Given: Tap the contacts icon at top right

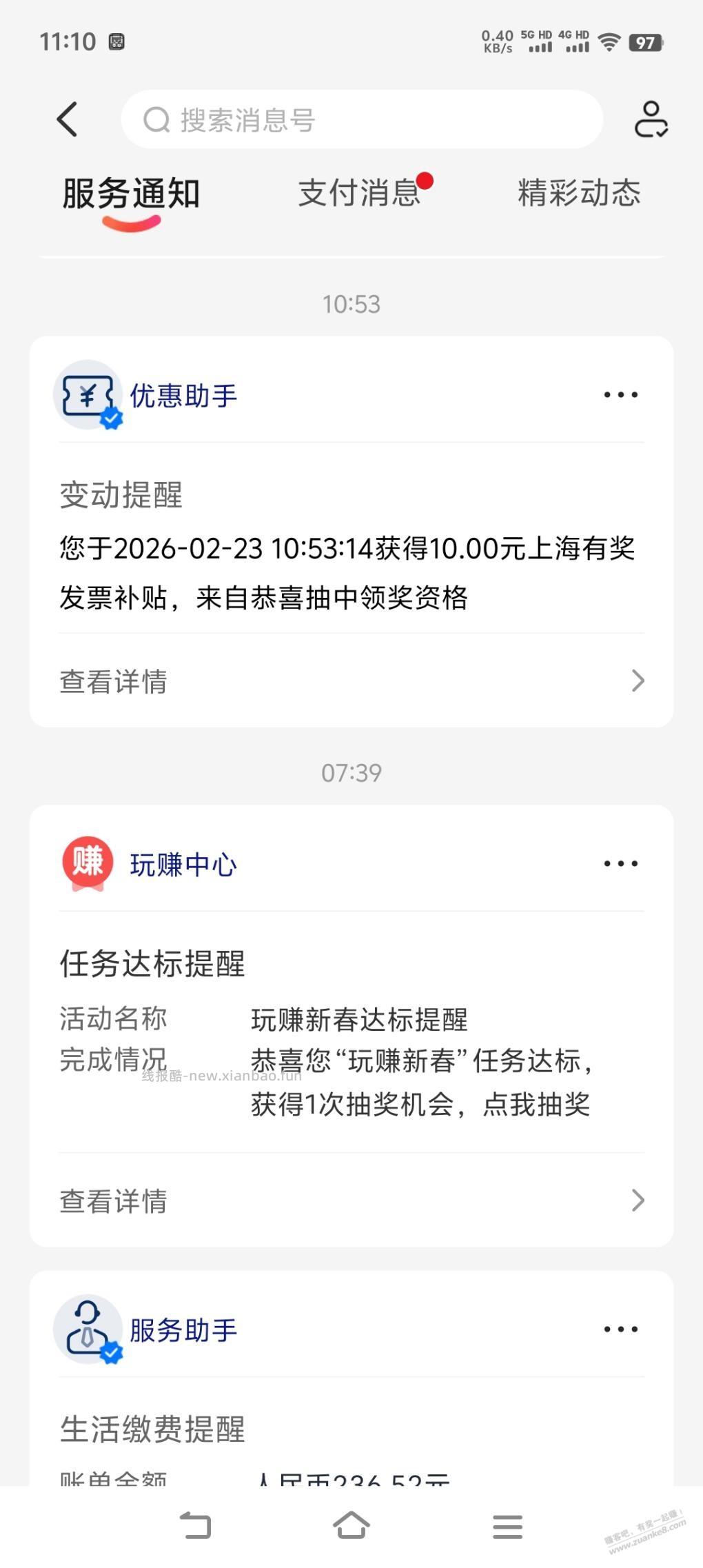Looking at the screenshot, I should (x=652, y=119).
